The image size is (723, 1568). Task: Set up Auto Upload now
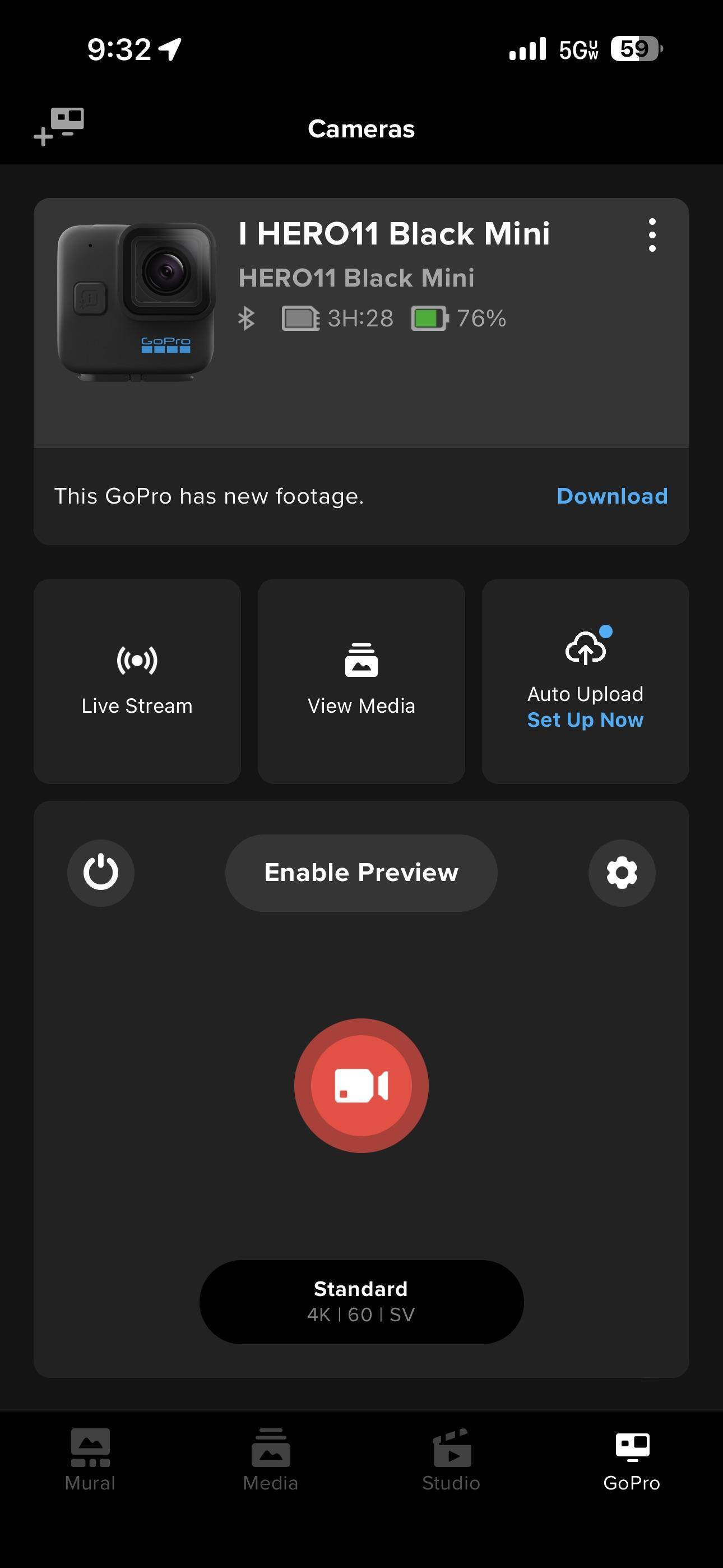pyautogui.click(x=585, y=720)
